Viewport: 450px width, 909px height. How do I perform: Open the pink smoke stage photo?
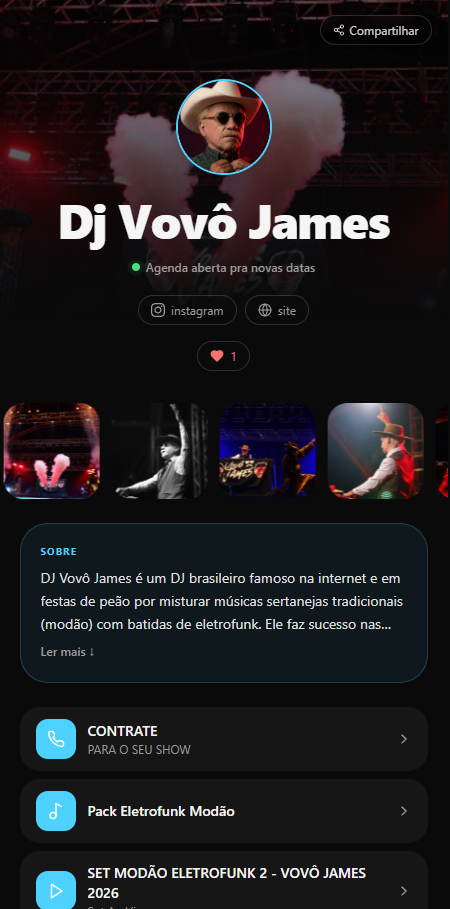pos(52,450)
